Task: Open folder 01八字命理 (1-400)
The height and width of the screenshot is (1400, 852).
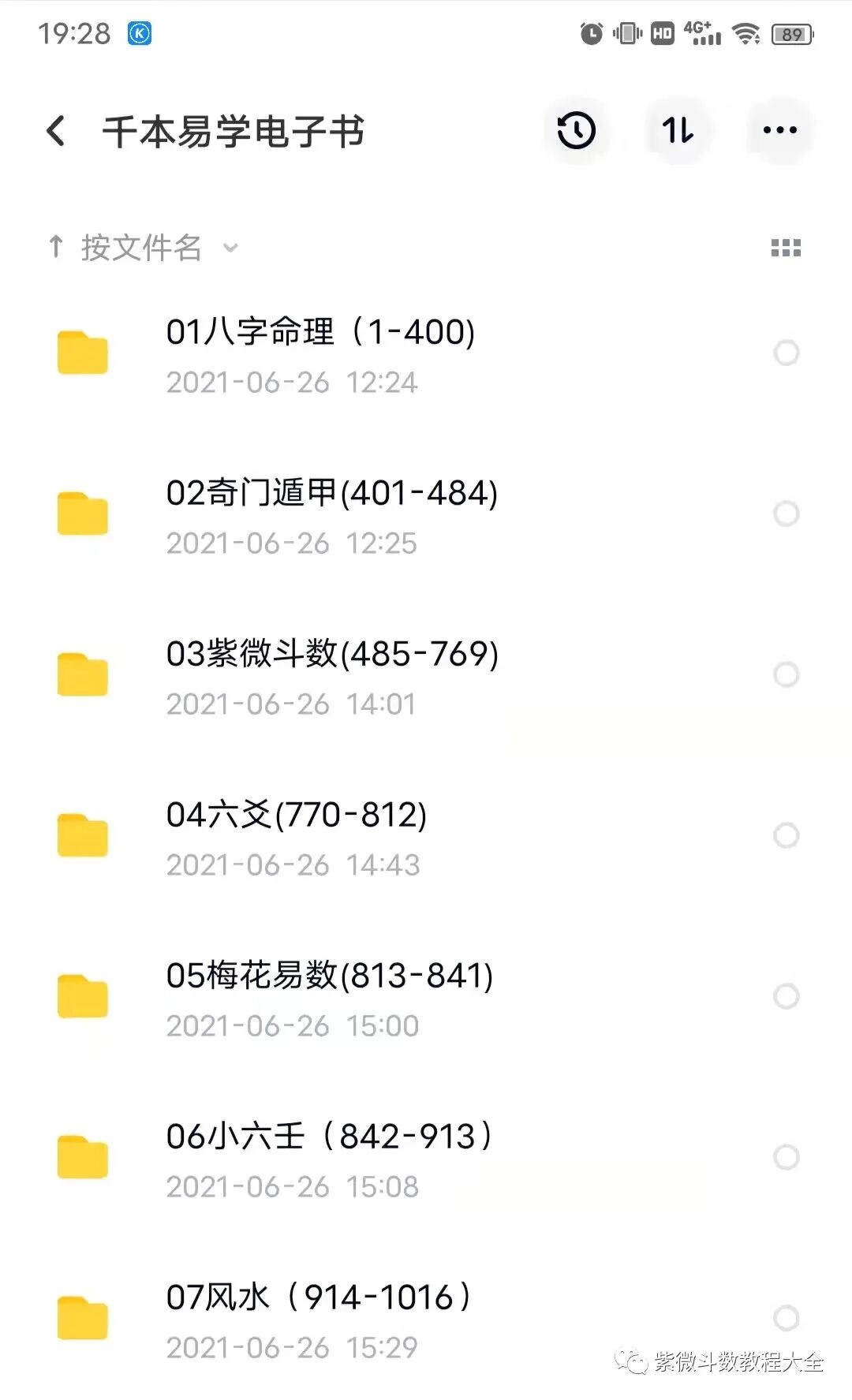Action: (319, 353)
